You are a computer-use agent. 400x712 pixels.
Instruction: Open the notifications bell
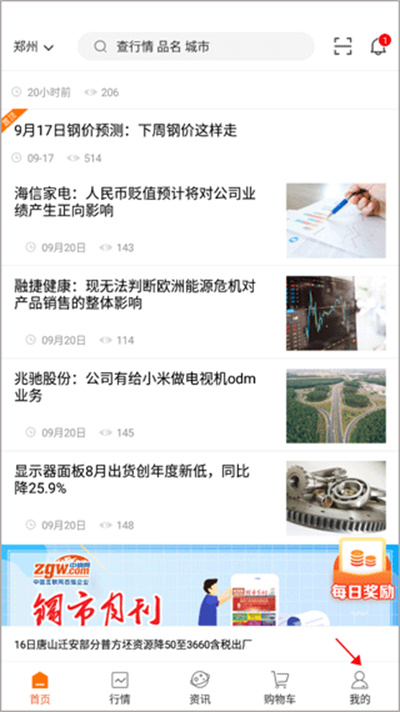[x=379, y=45]
